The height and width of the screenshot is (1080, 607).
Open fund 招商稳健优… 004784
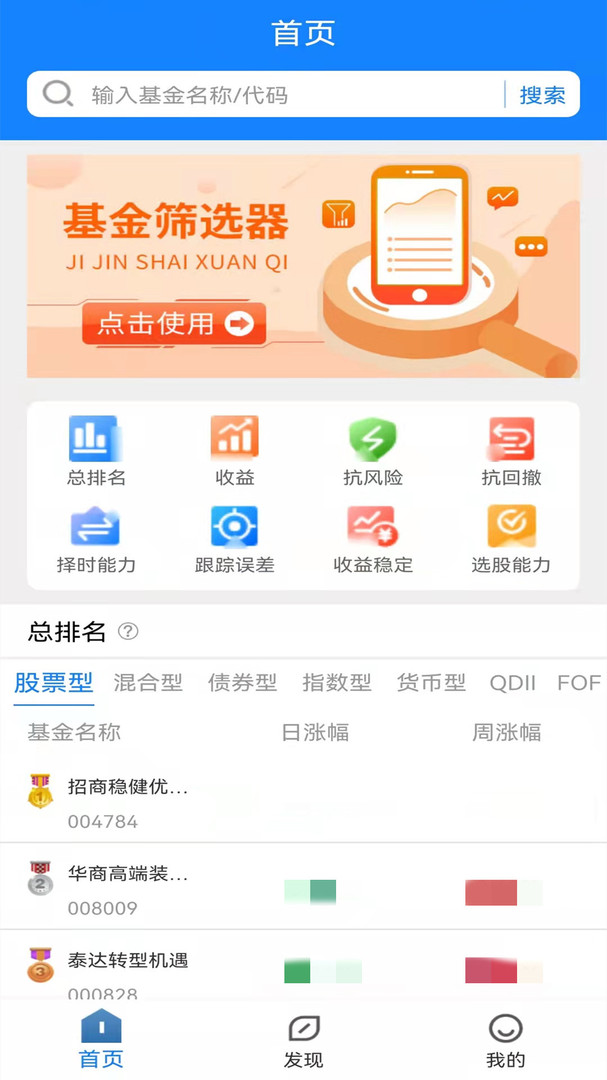128,803
